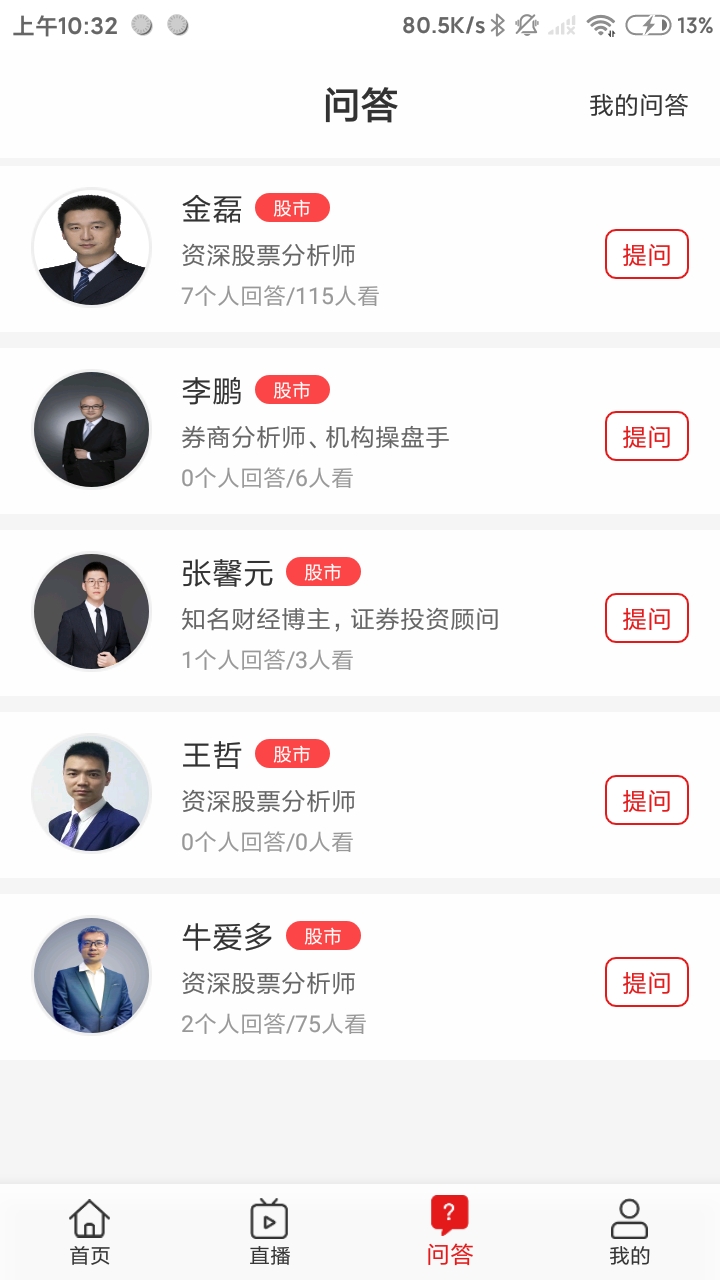Image resolution: width=720 pixels, height=1280 pixels.
Task: Open 我的问答 my questions page
Action: pyautogui.click(x=637, y=105)
